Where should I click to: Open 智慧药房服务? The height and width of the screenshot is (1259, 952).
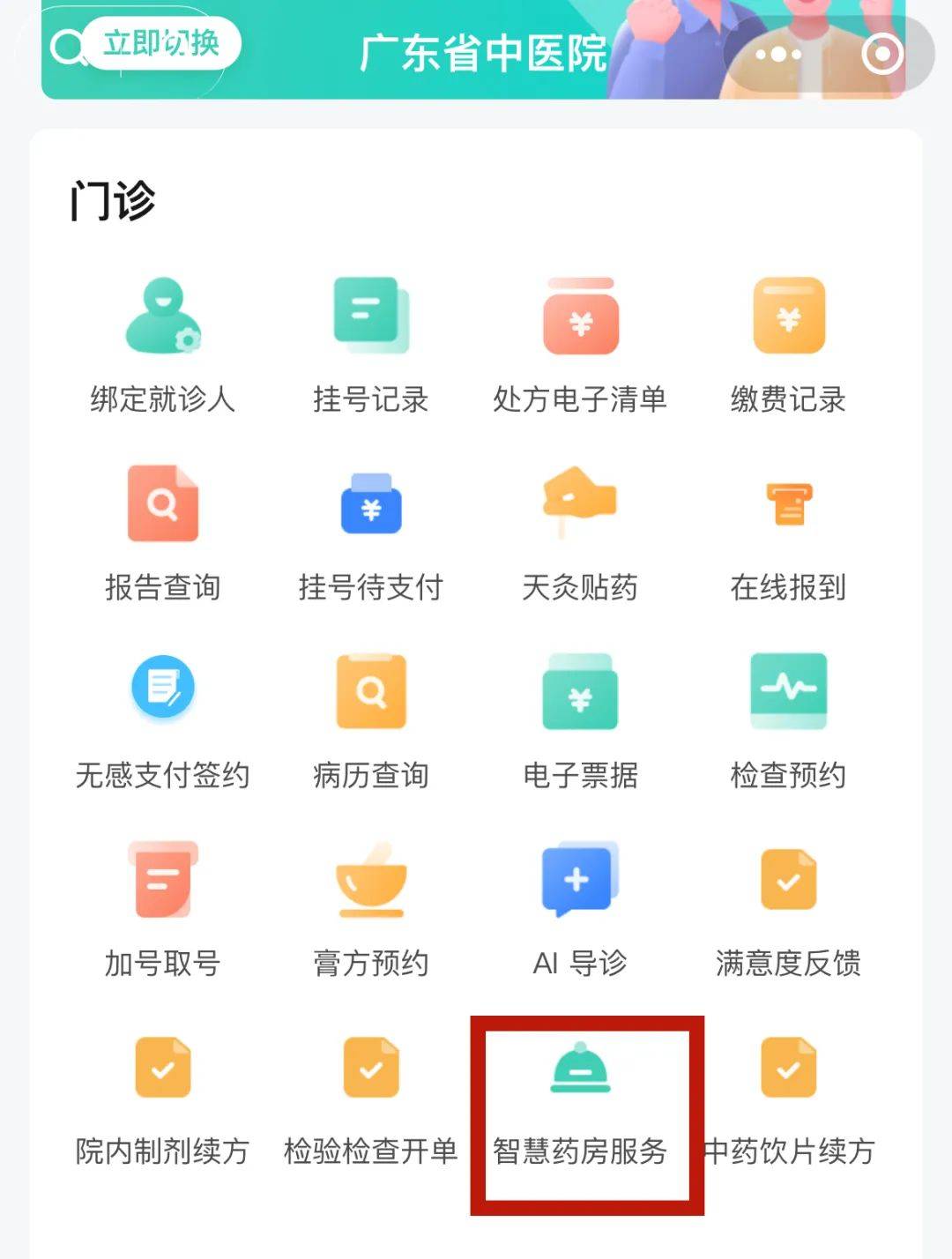coord(579,1102)
